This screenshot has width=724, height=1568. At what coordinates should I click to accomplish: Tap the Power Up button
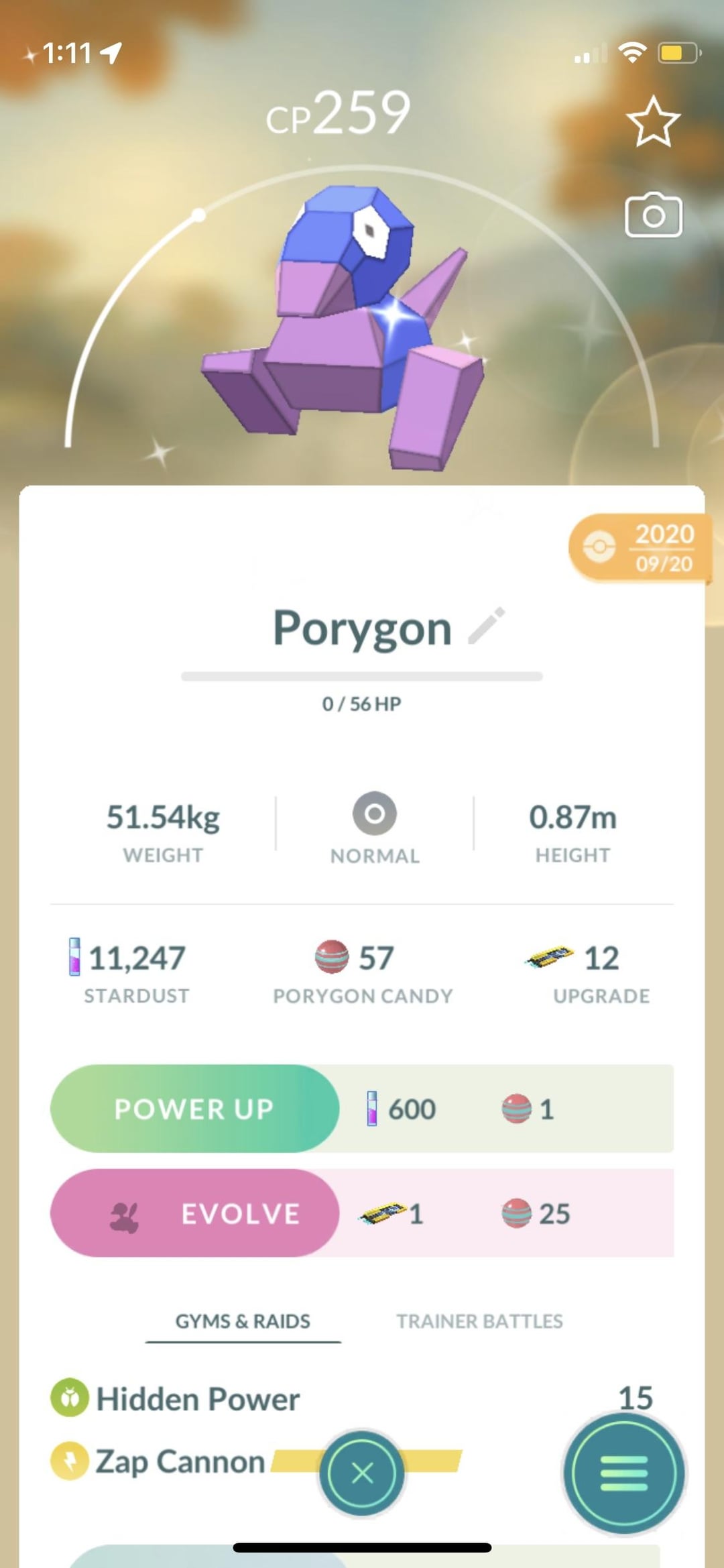[194, 1109]
